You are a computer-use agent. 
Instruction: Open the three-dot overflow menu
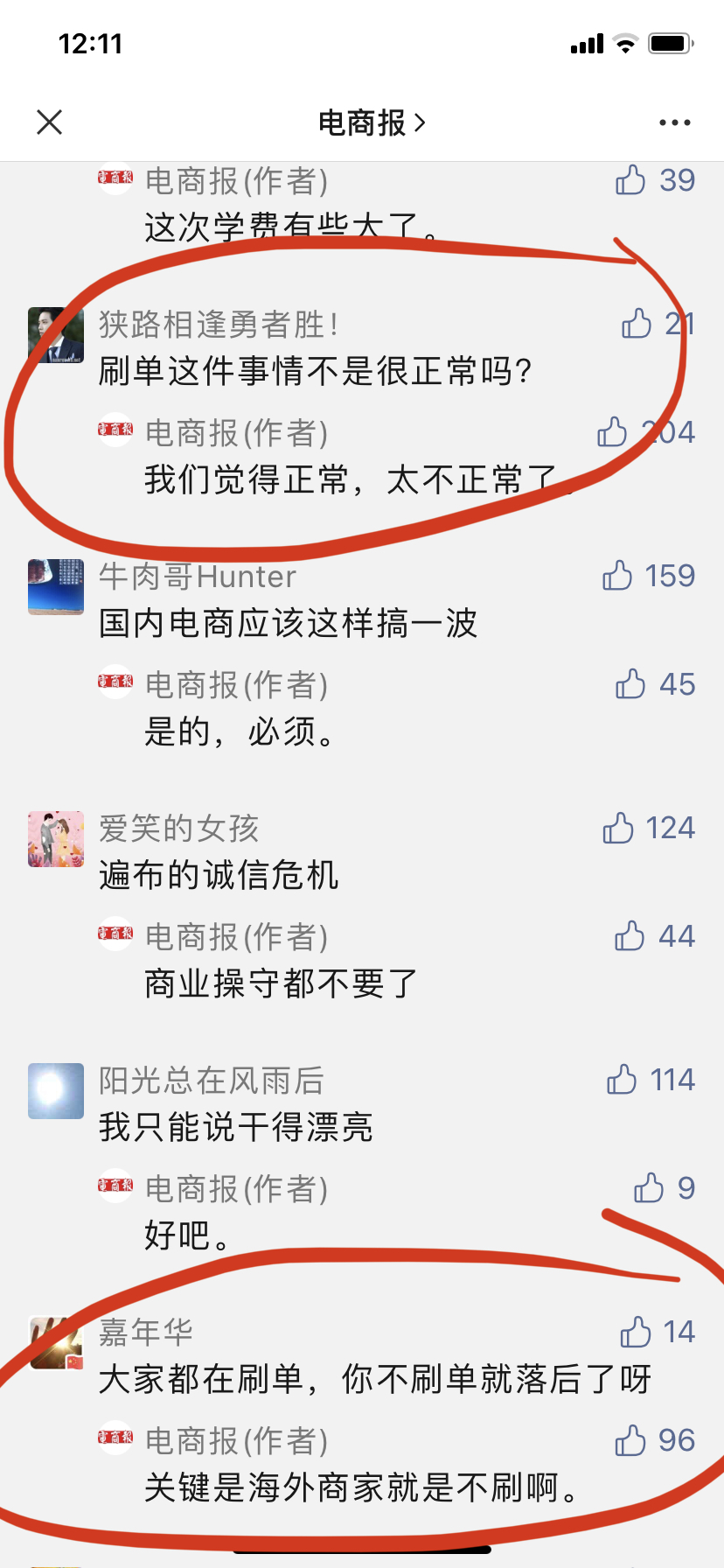point(674,122)
